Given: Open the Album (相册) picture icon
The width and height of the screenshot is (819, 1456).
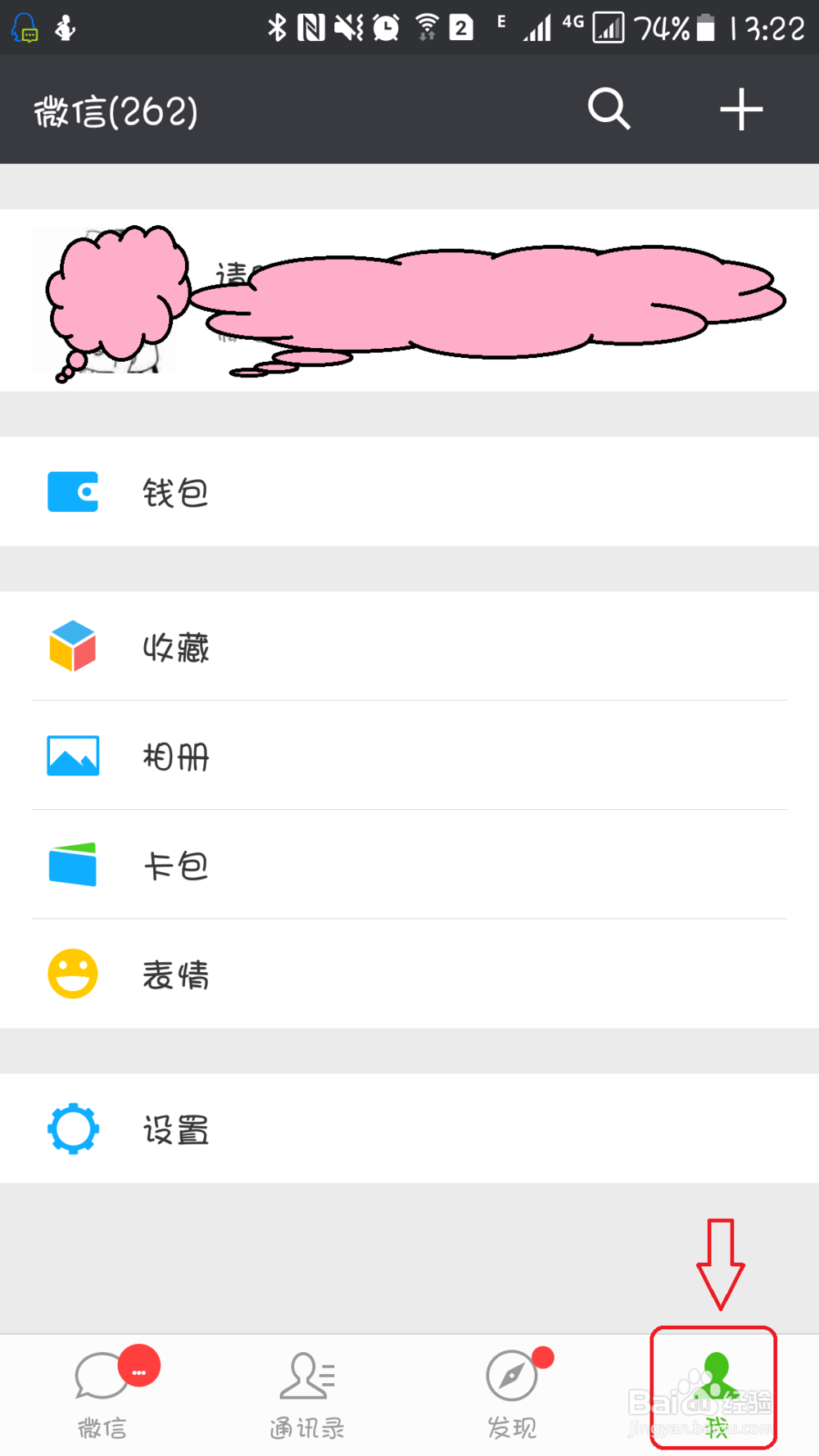Looking at the screenshot, I should click(x=73, y=755).
